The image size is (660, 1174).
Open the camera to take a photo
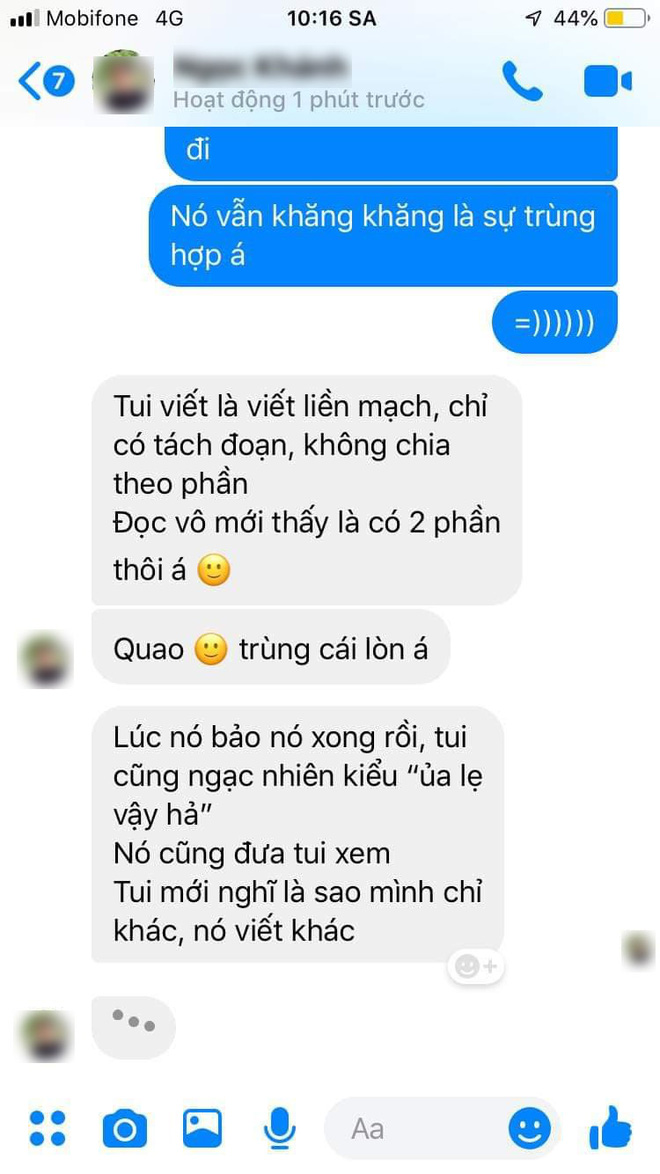pyautogui.click(x=125, y=1129)
